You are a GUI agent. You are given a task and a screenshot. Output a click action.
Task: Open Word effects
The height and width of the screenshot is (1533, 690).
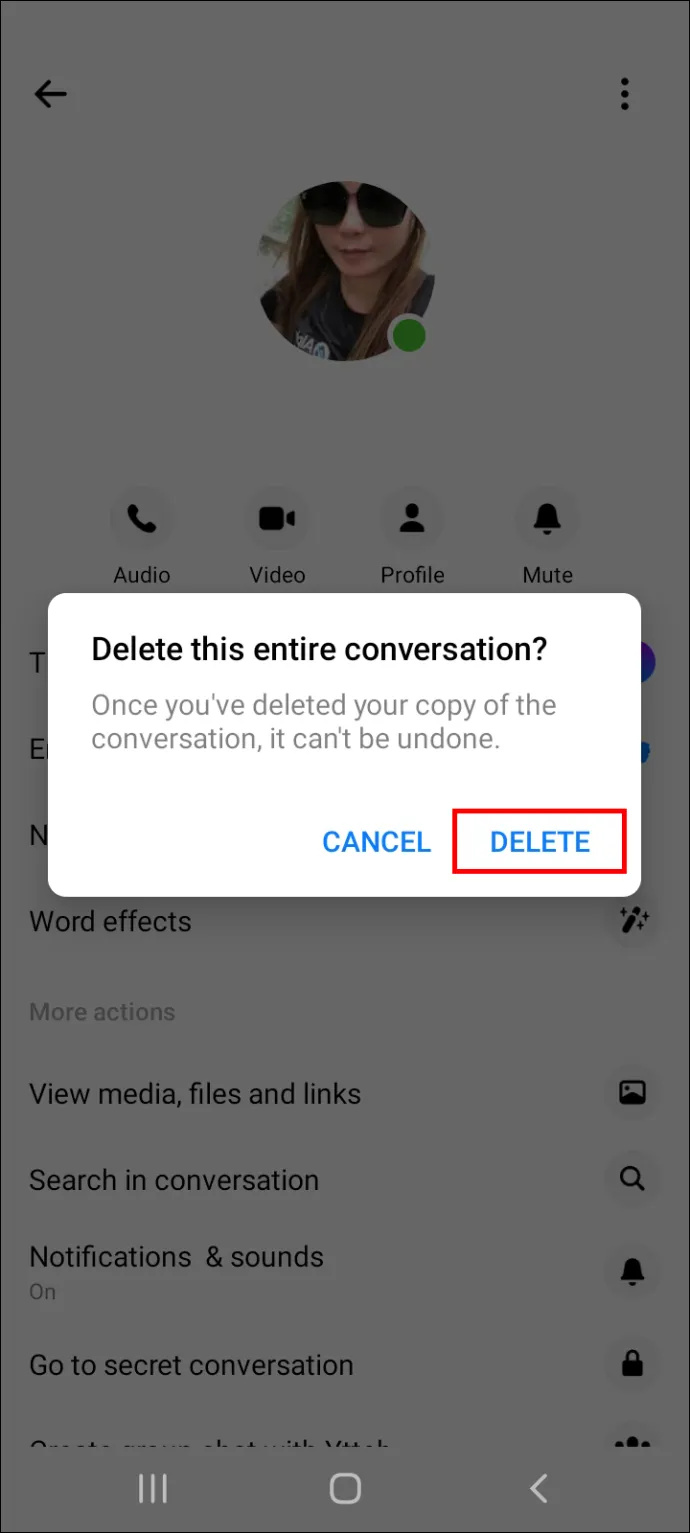click(x=345, y=921)
